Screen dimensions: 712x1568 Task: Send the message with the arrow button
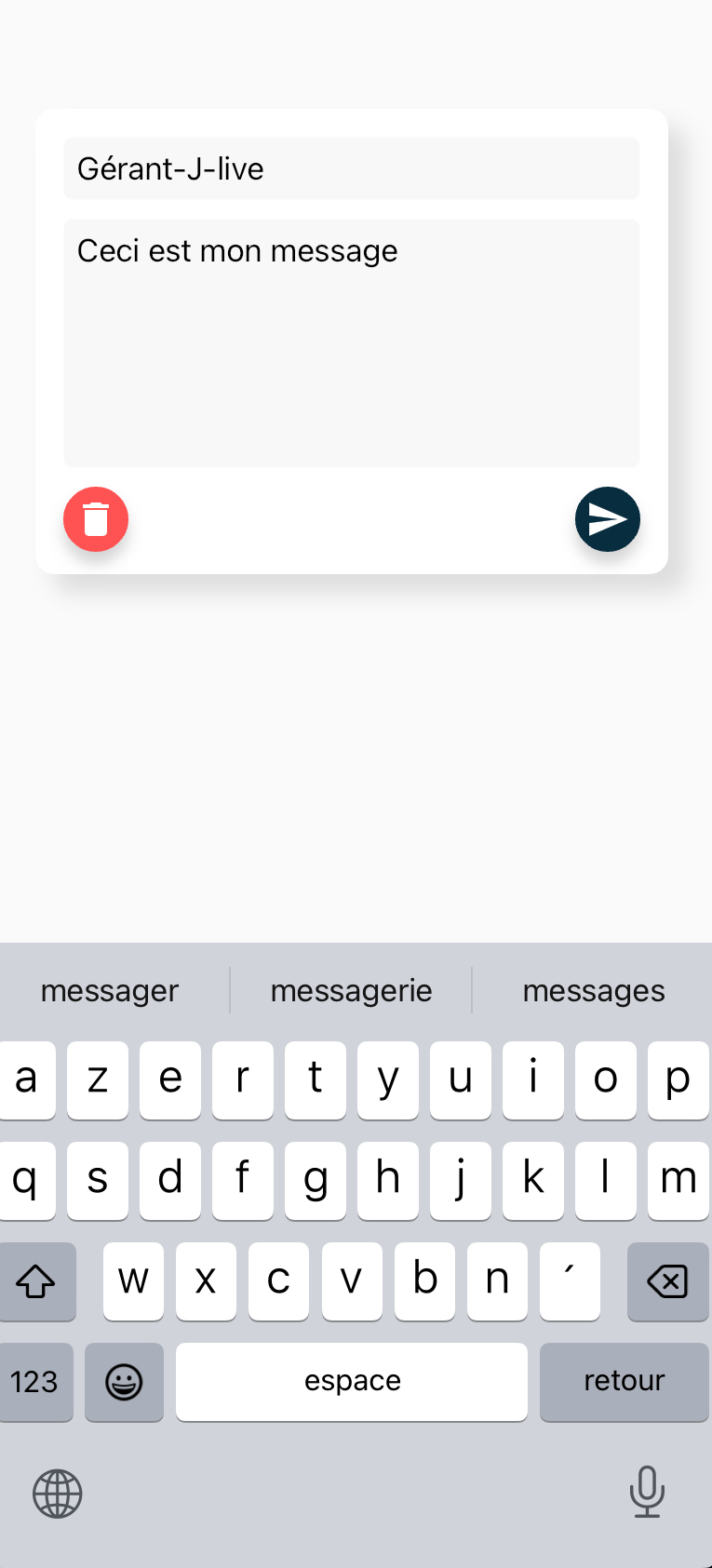click(608, 519)
